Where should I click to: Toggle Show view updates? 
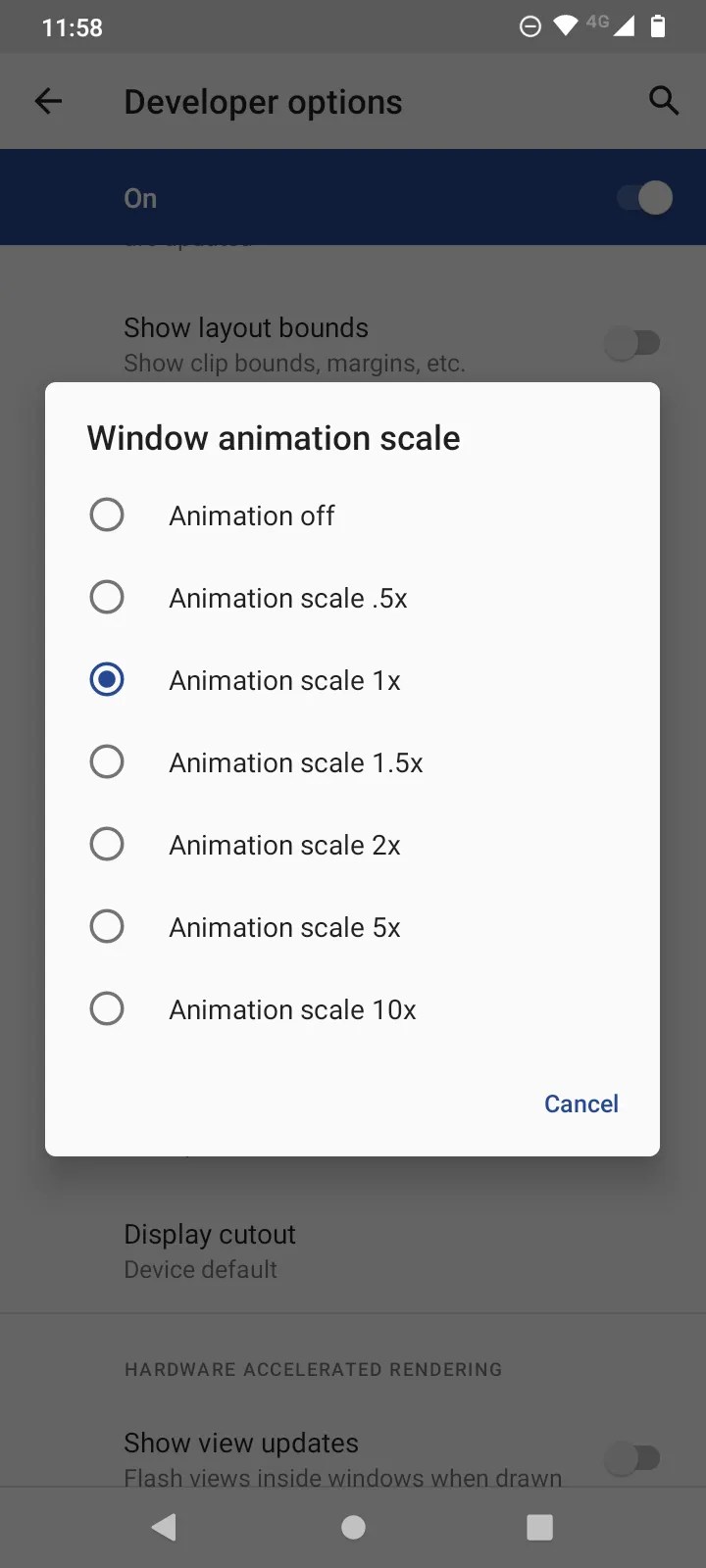point(633,1457)
